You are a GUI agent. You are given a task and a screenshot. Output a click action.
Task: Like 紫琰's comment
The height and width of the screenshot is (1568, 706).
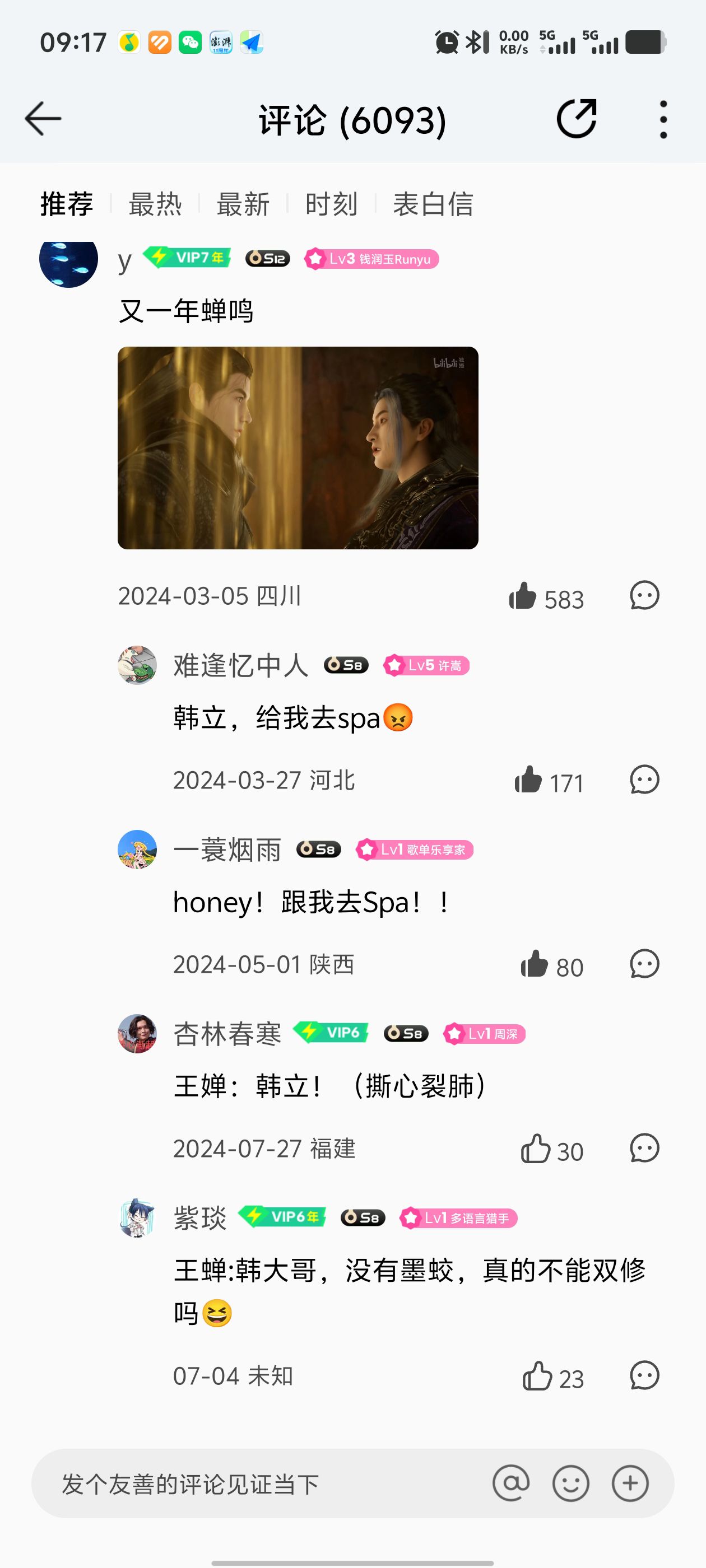pos(537,1376)
